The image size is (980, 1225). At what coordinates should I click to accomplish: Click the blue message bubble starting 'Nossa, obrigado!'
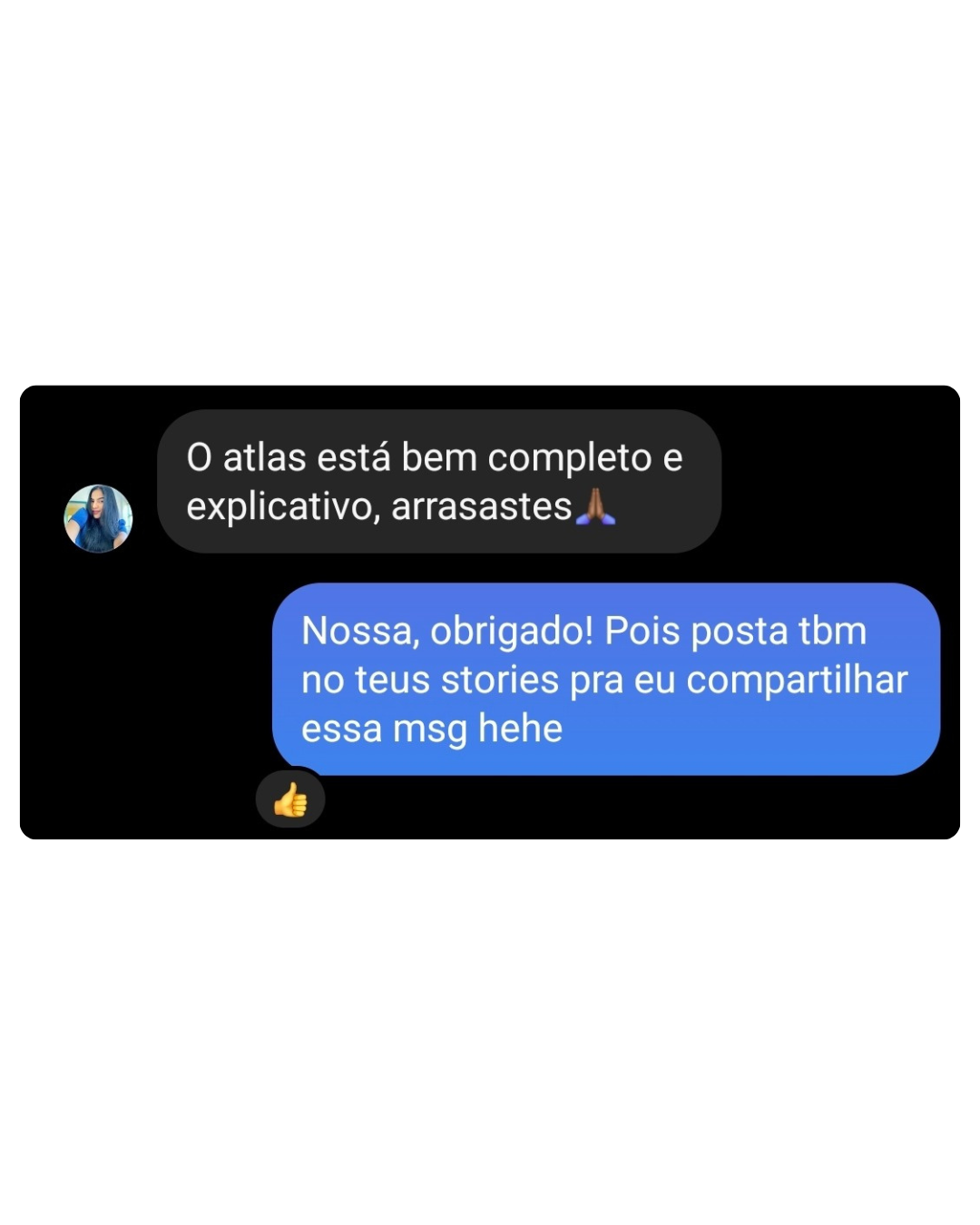[x=603, y=679]
